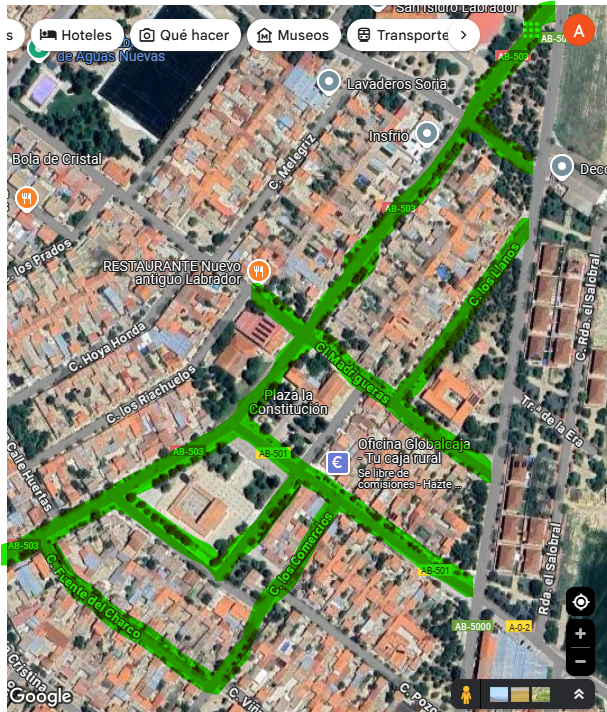Open the Lavaderos Soria place marker
This screenshot has height=712, width=607.
coord(328,82)
